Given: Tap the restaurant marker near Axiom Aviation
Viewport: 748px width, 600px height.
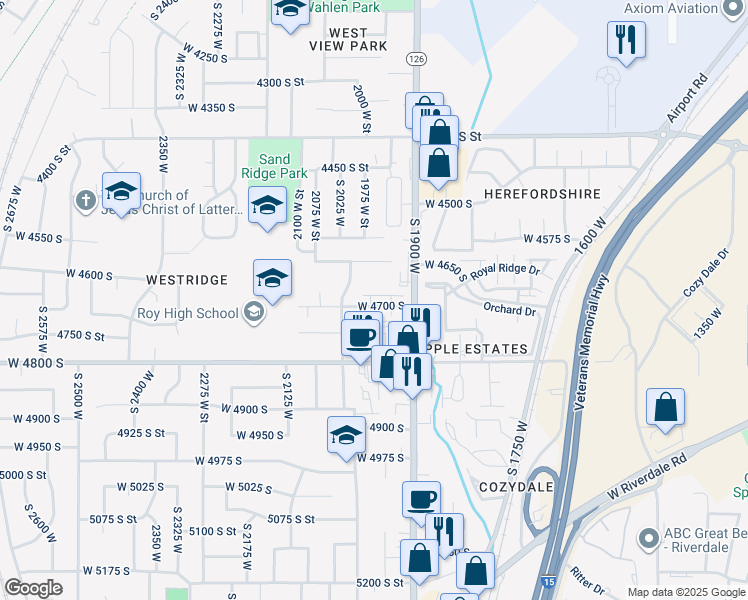Looking at the screenshot, I should coord(626,40).
